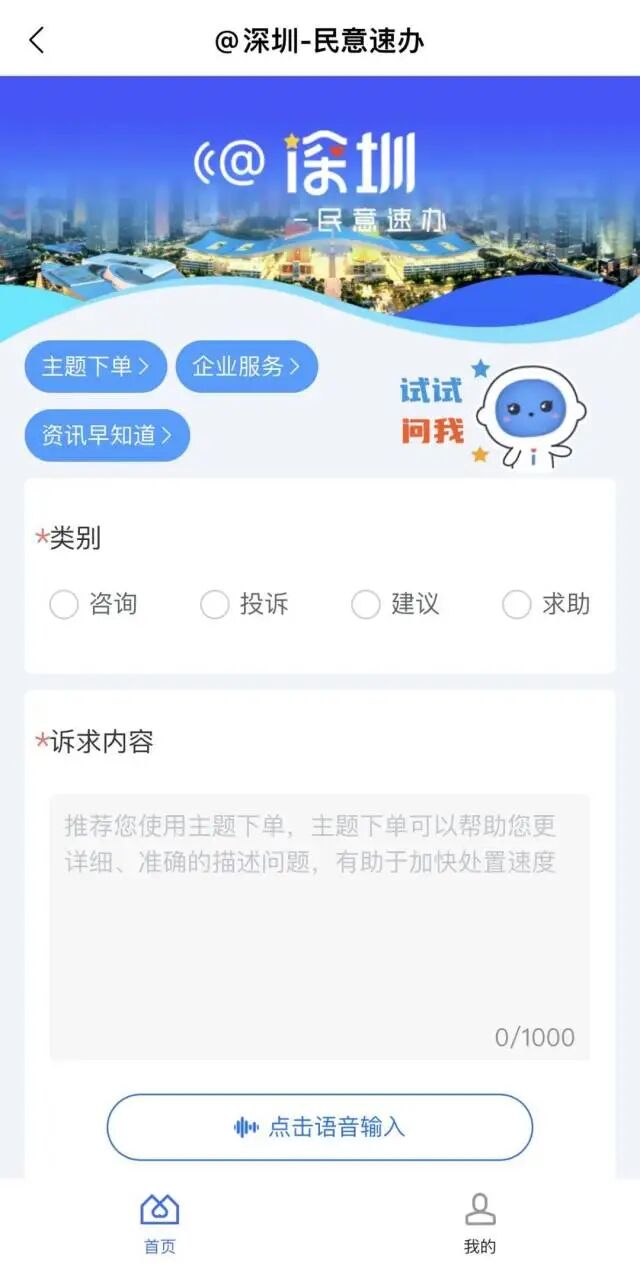Open the 主题下单 chip
Viewport: 640px width, 1272px height.
click(x=95, y=367)
